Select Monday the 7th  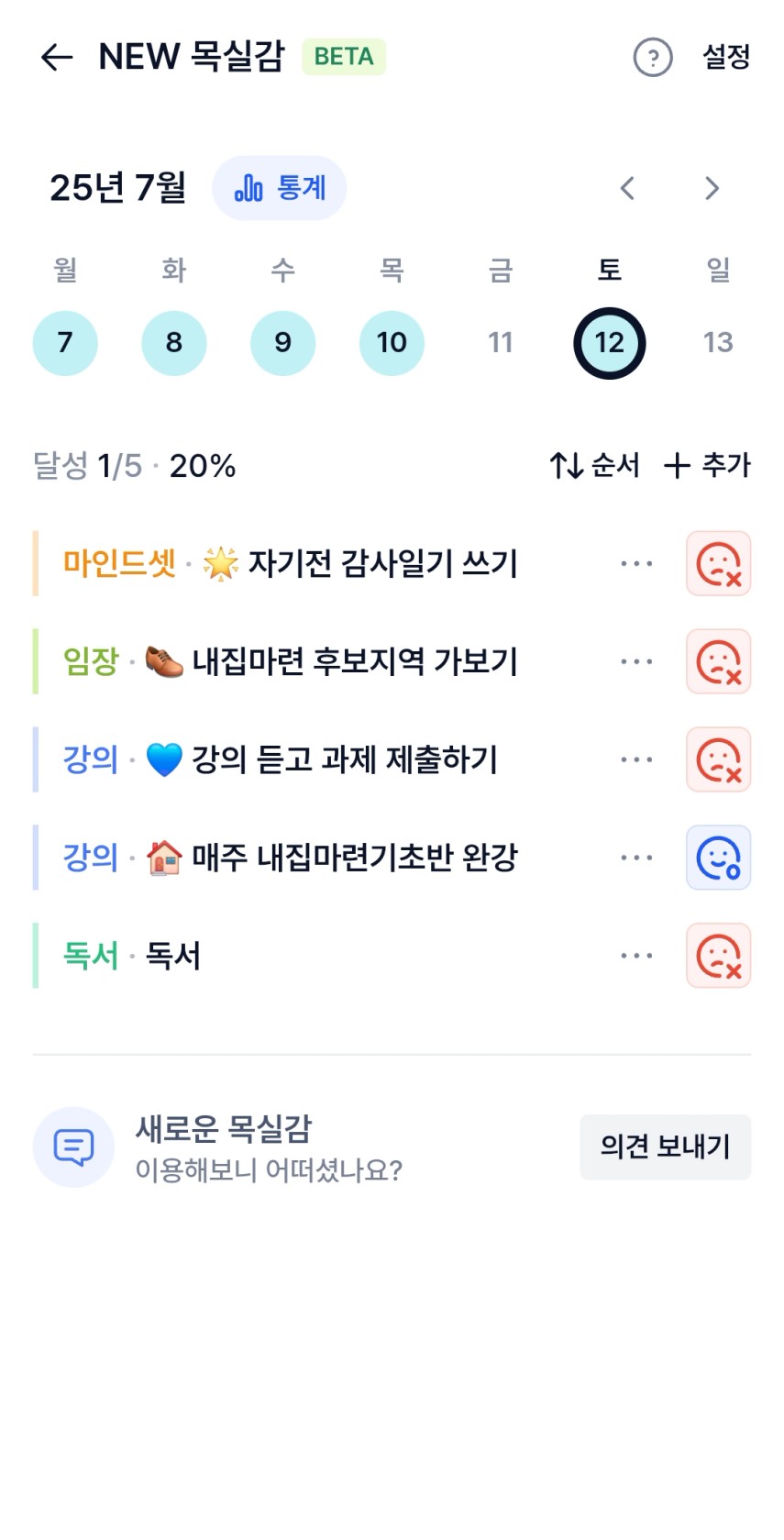(65, 342)
